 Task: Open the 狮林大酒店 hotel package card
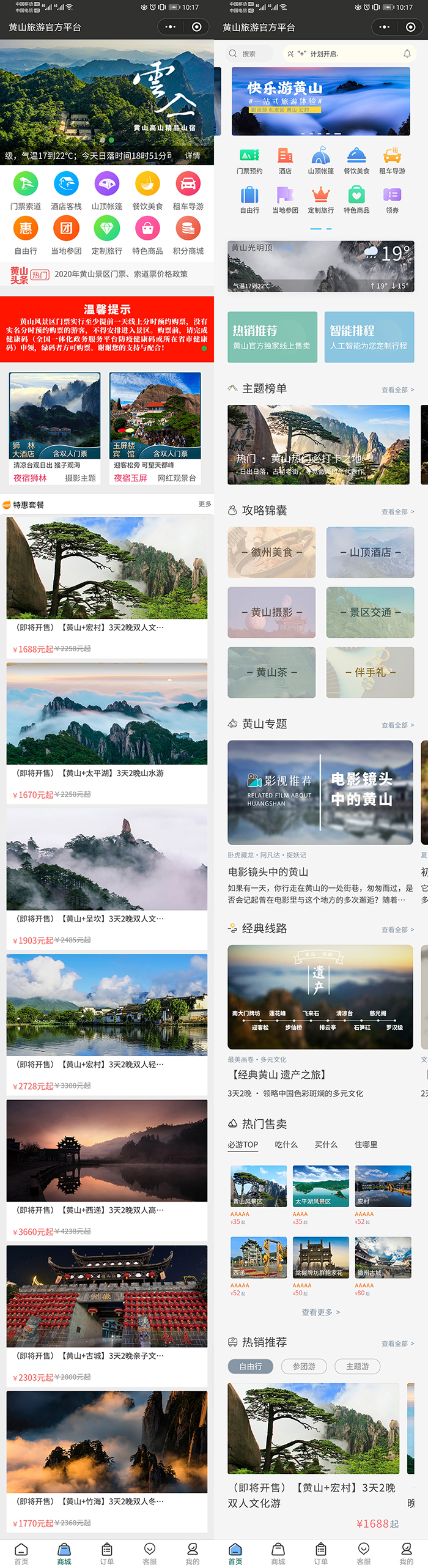click(x=54, y=427)
